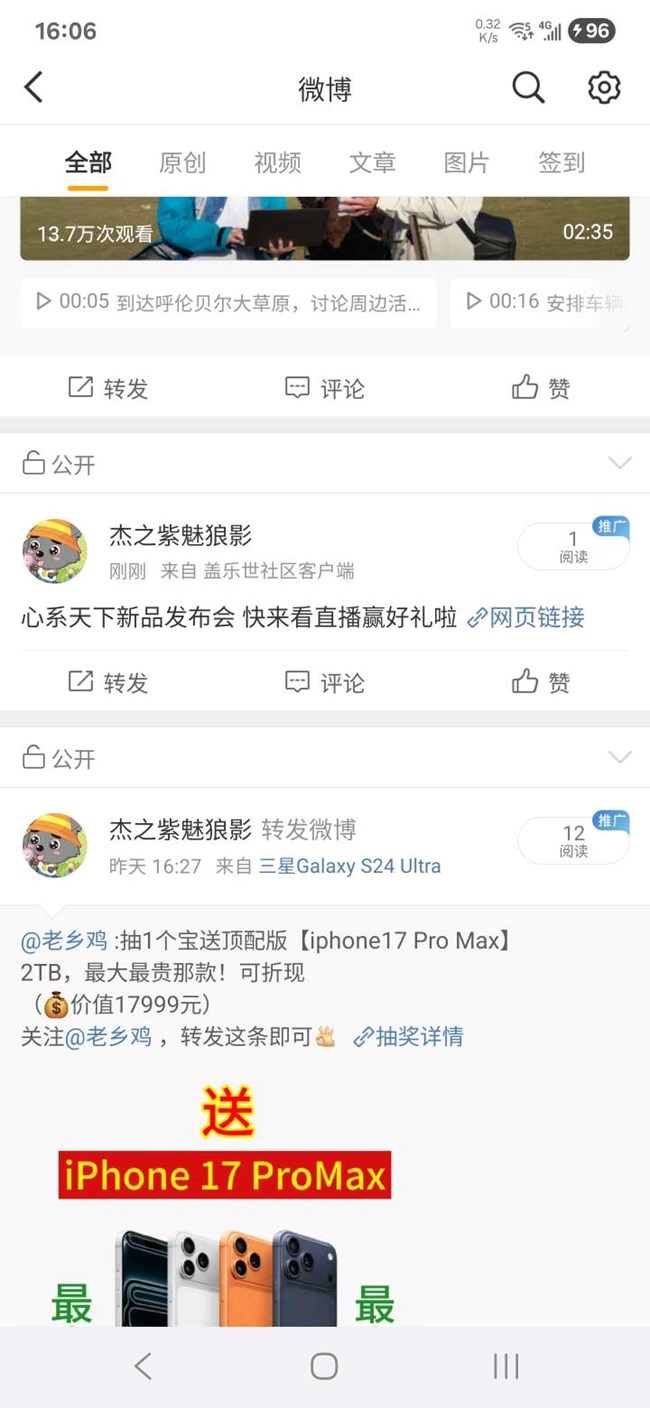The width and height of the screenshot is (650, 1408).
Task: Repost the 心系天下新品发布会 post
Action: coord(108,682)
